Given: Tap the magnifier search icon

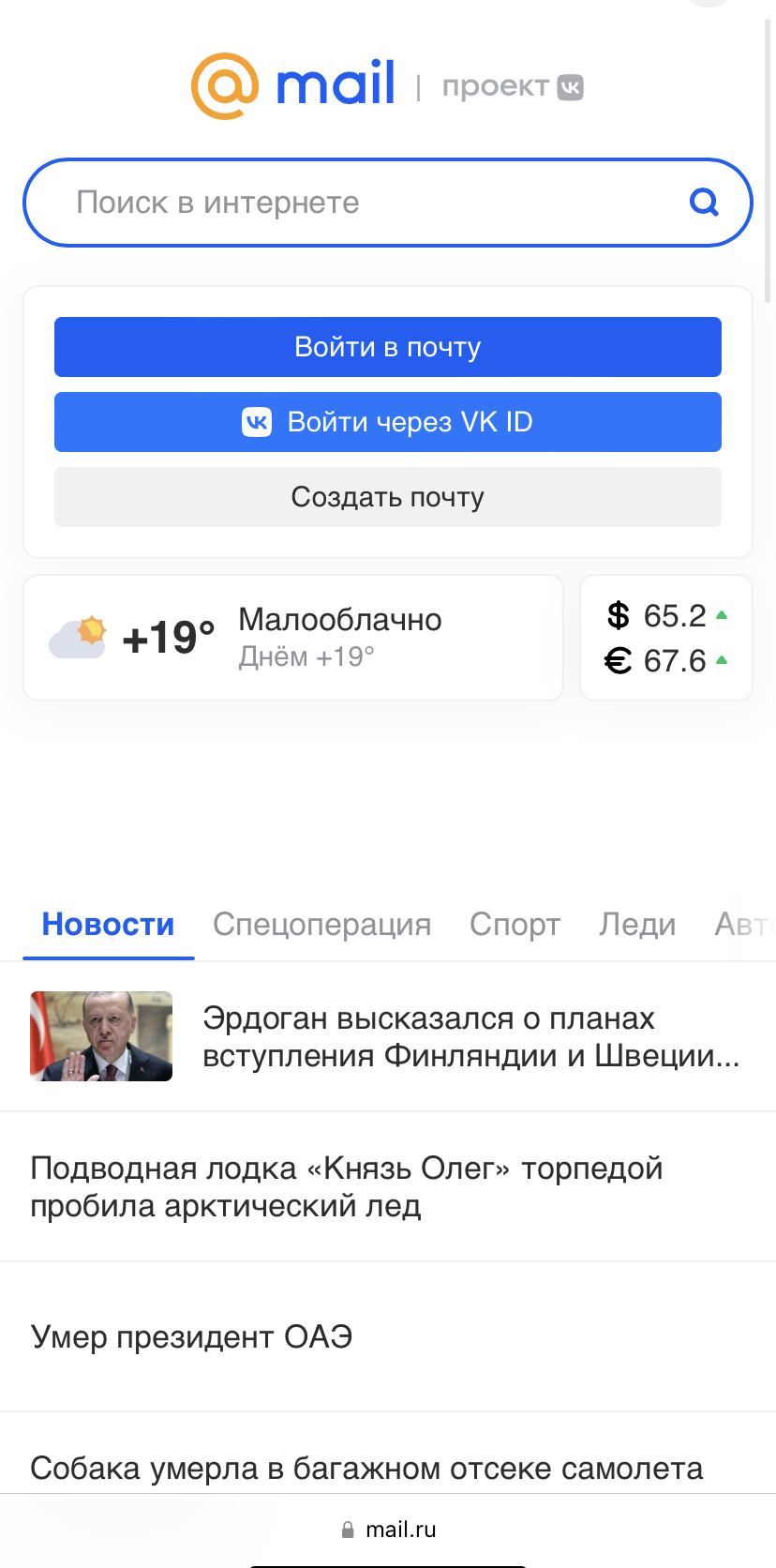Looking at the screenshot, I should (704, 202).
